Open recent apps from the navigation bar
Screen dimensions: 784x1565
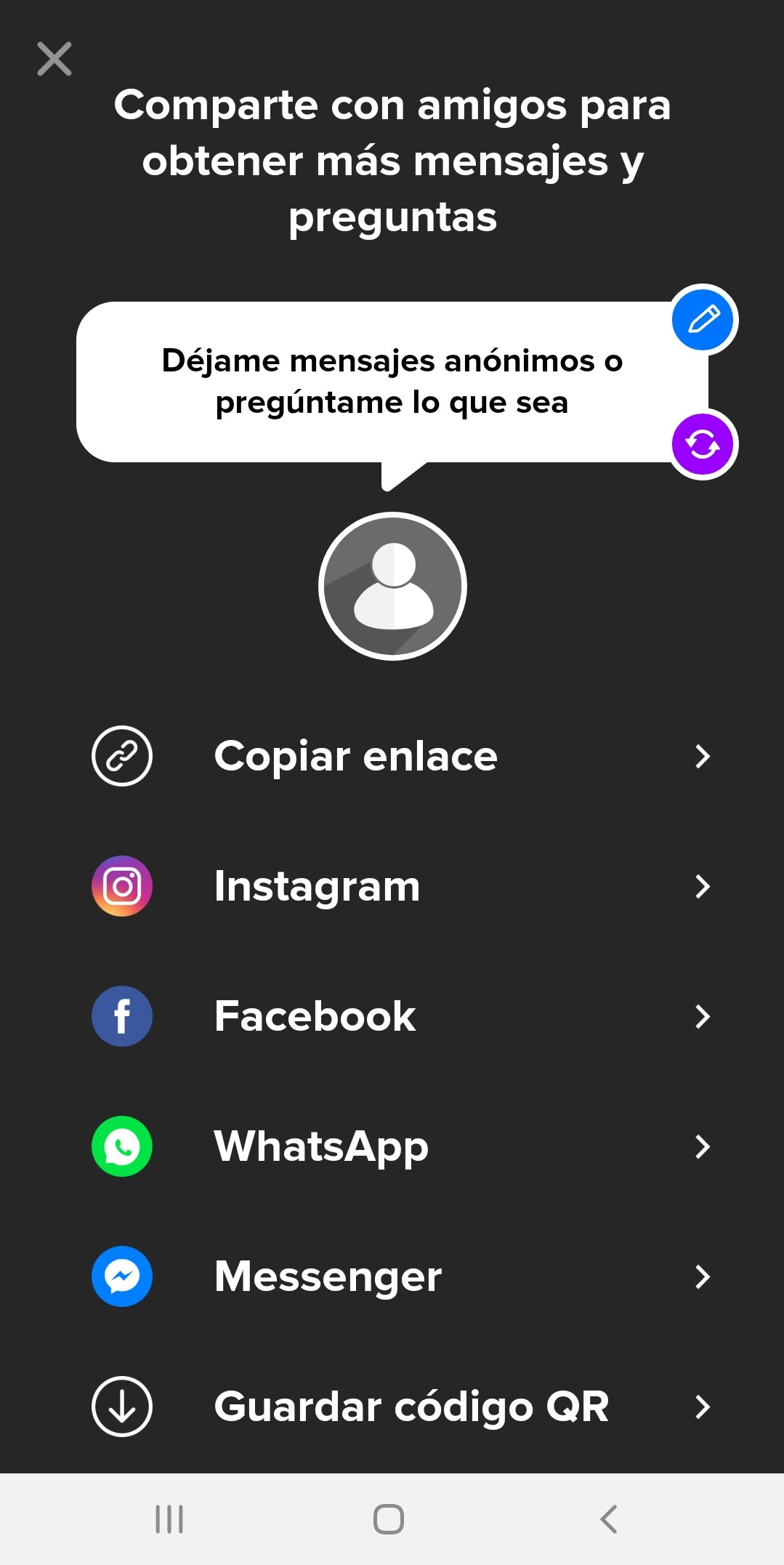(169, 1519)
